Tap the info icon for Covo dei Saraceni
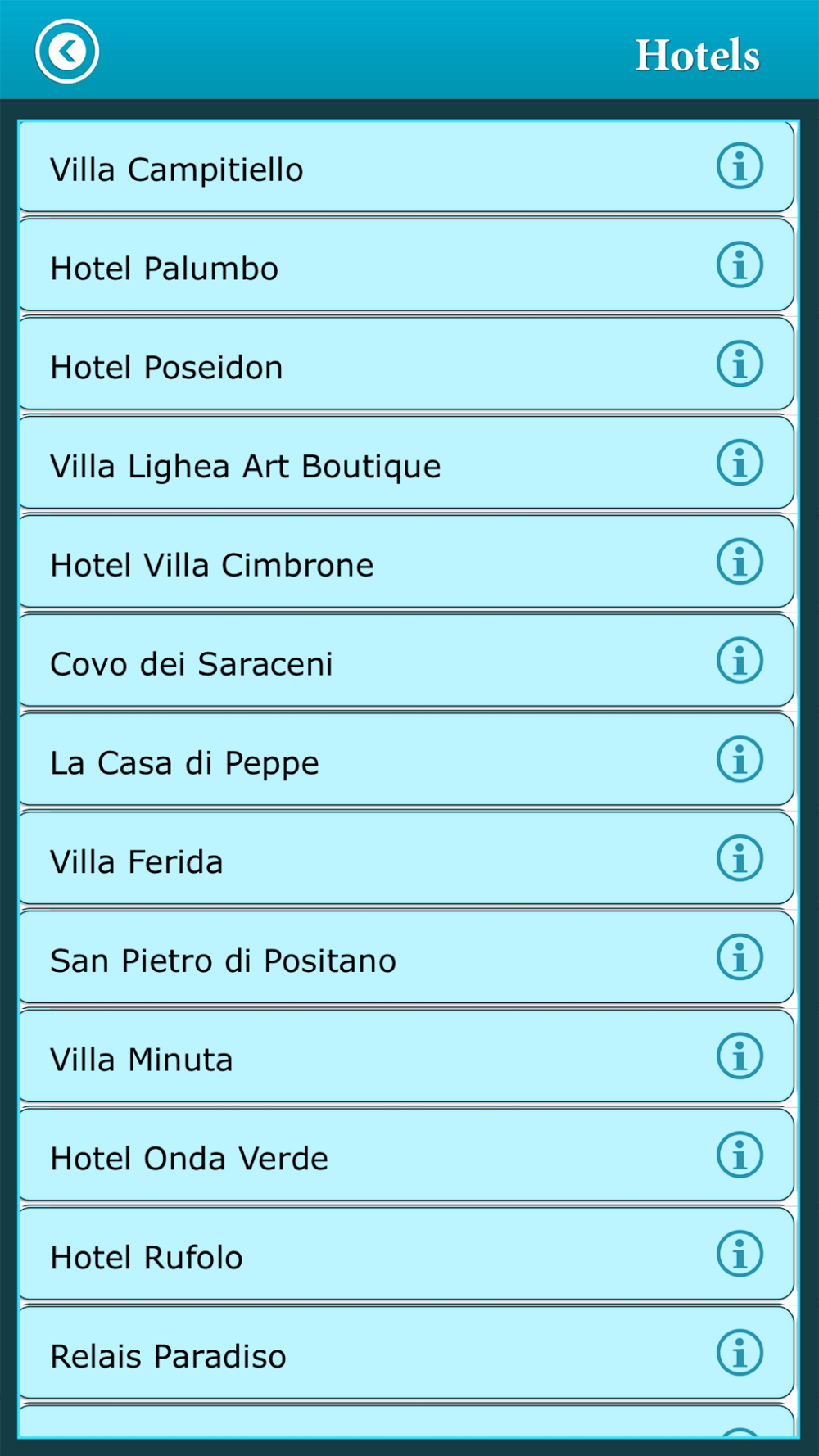Image resolution: width=819 pixels, height=1456 pixels. click(x=740, y=661)
